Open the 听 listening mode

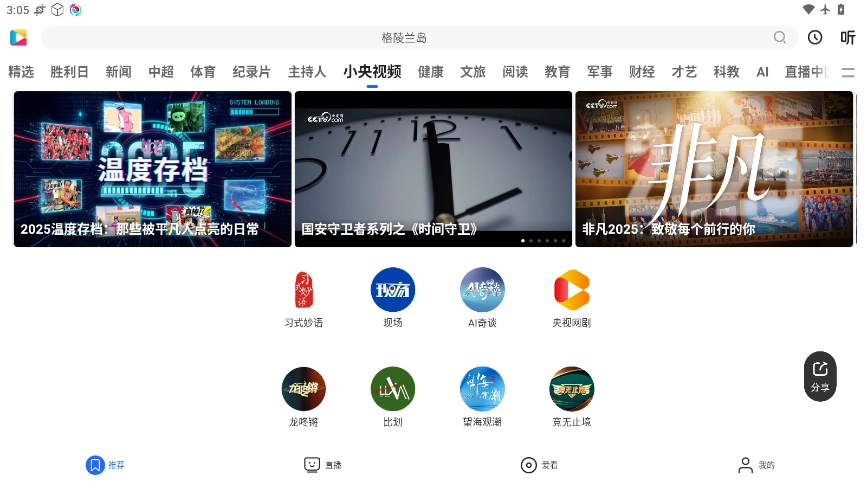coord(847,38)
